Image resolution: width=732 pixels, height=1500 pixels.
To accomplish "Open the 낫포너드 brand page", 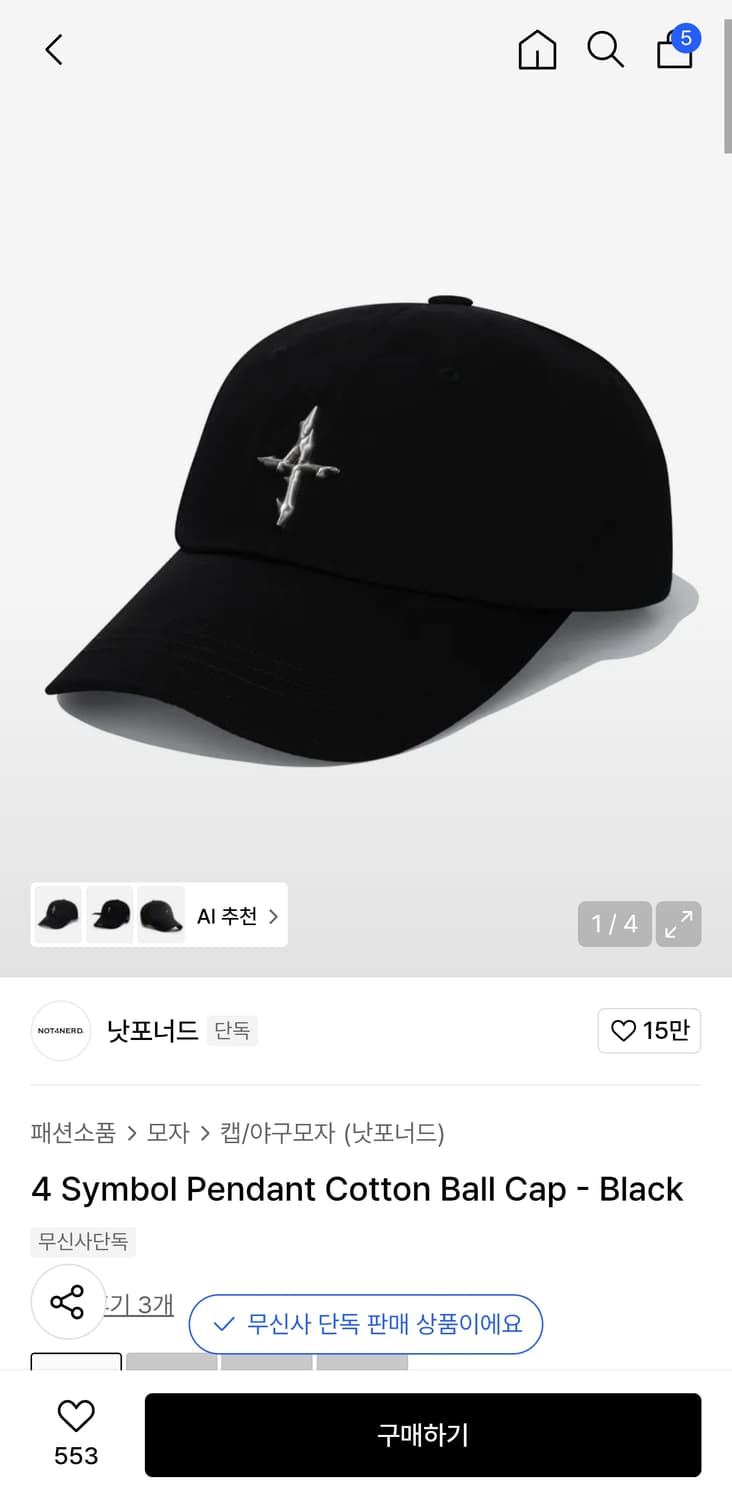I will 152,1030.
